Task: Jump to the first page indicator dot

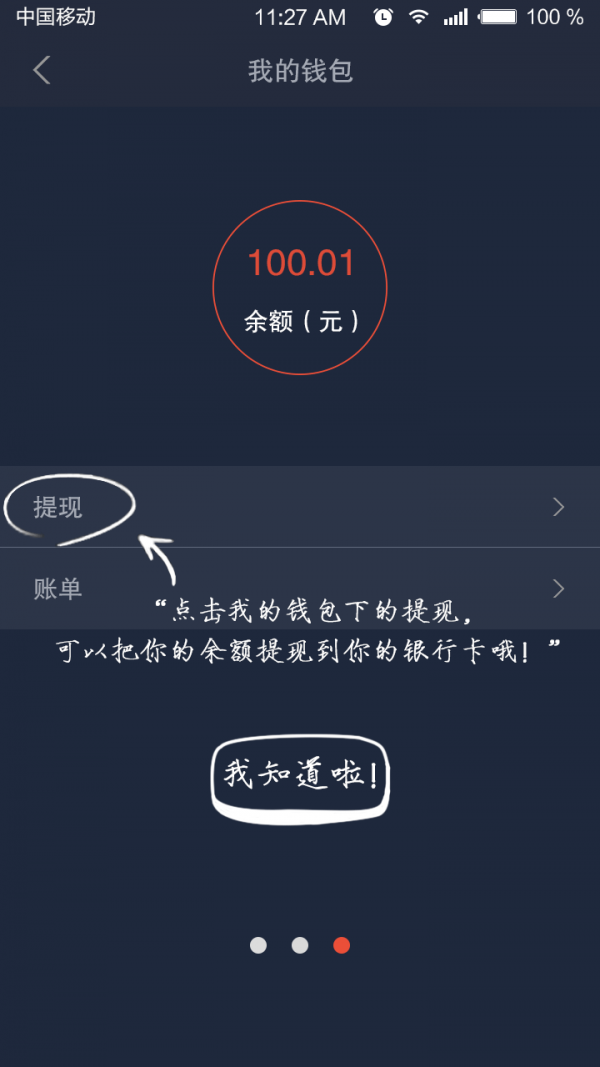Action: (x=258, y=945)
